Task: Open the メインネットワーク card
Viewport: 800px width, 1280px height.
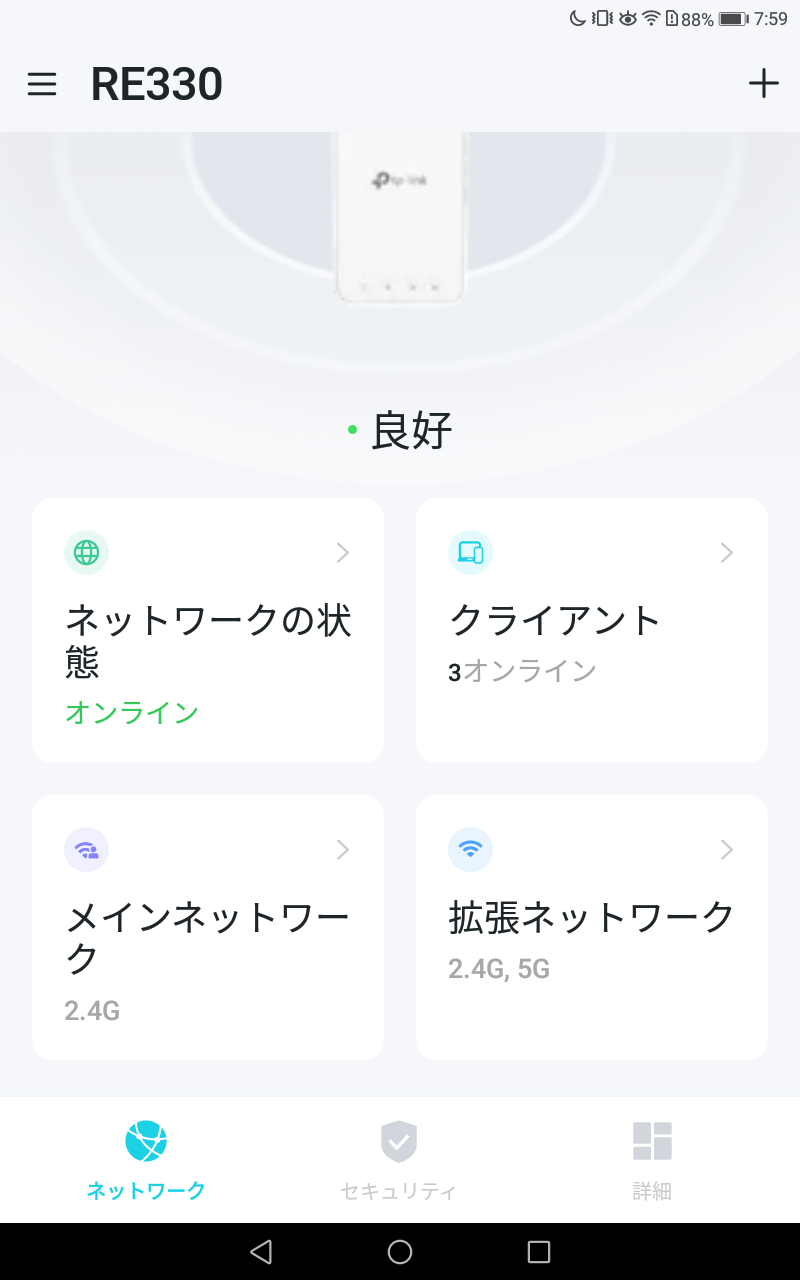Action: tap(208, 928)
